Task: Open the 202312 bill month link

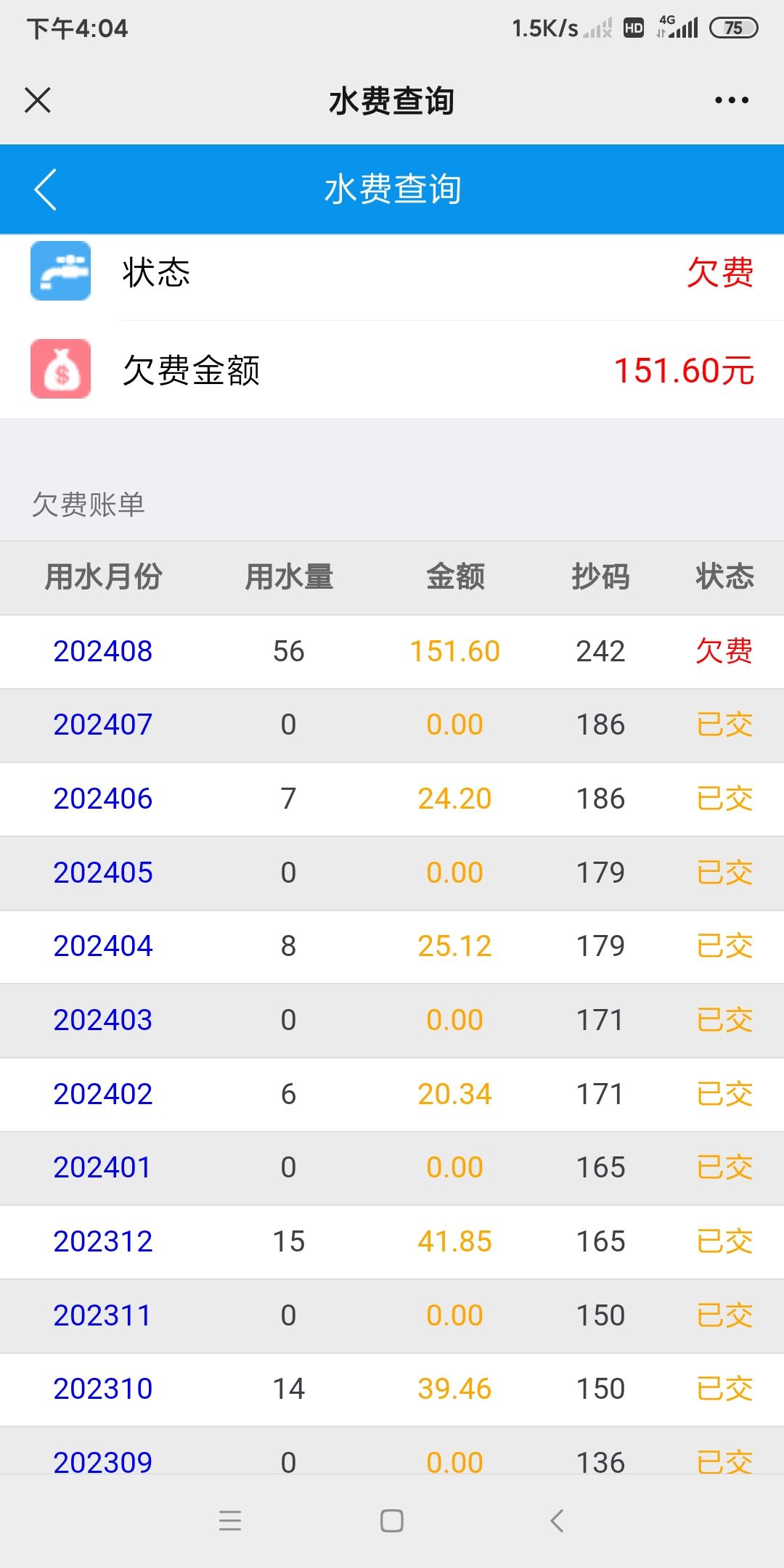Action: pyautogui.click(x=103, y=1241)
